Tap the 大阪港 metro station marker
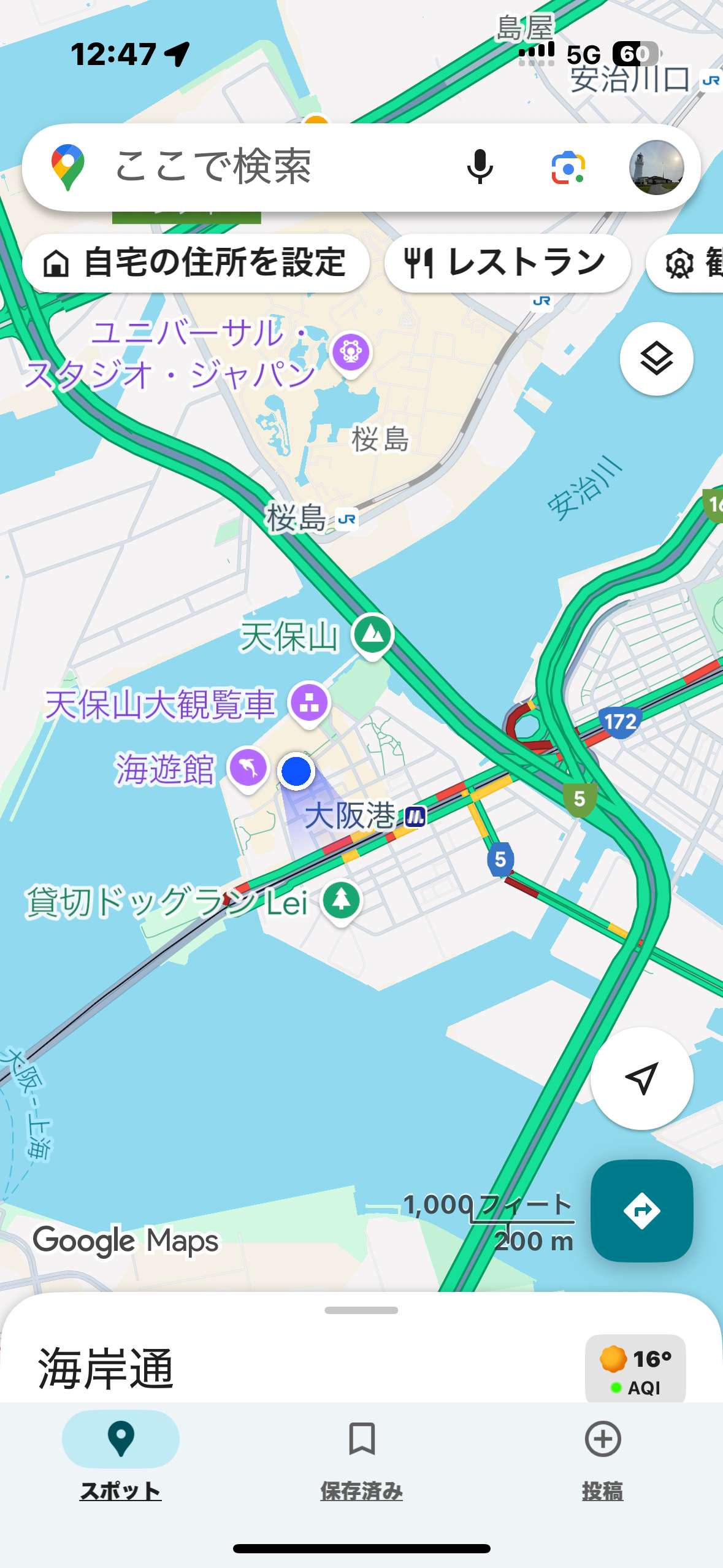The image size is (723, 1568). tap(415, 817)
